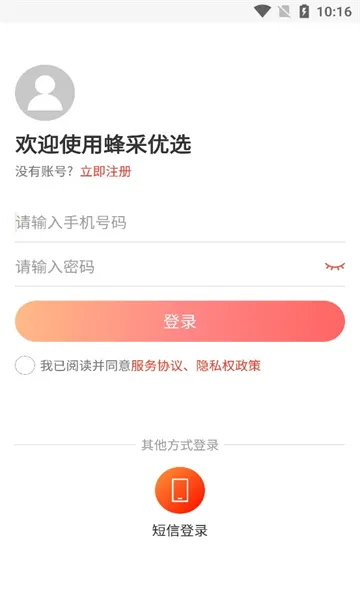
Task: Toggle password visibility eye icon
Action: click(335, 266)
